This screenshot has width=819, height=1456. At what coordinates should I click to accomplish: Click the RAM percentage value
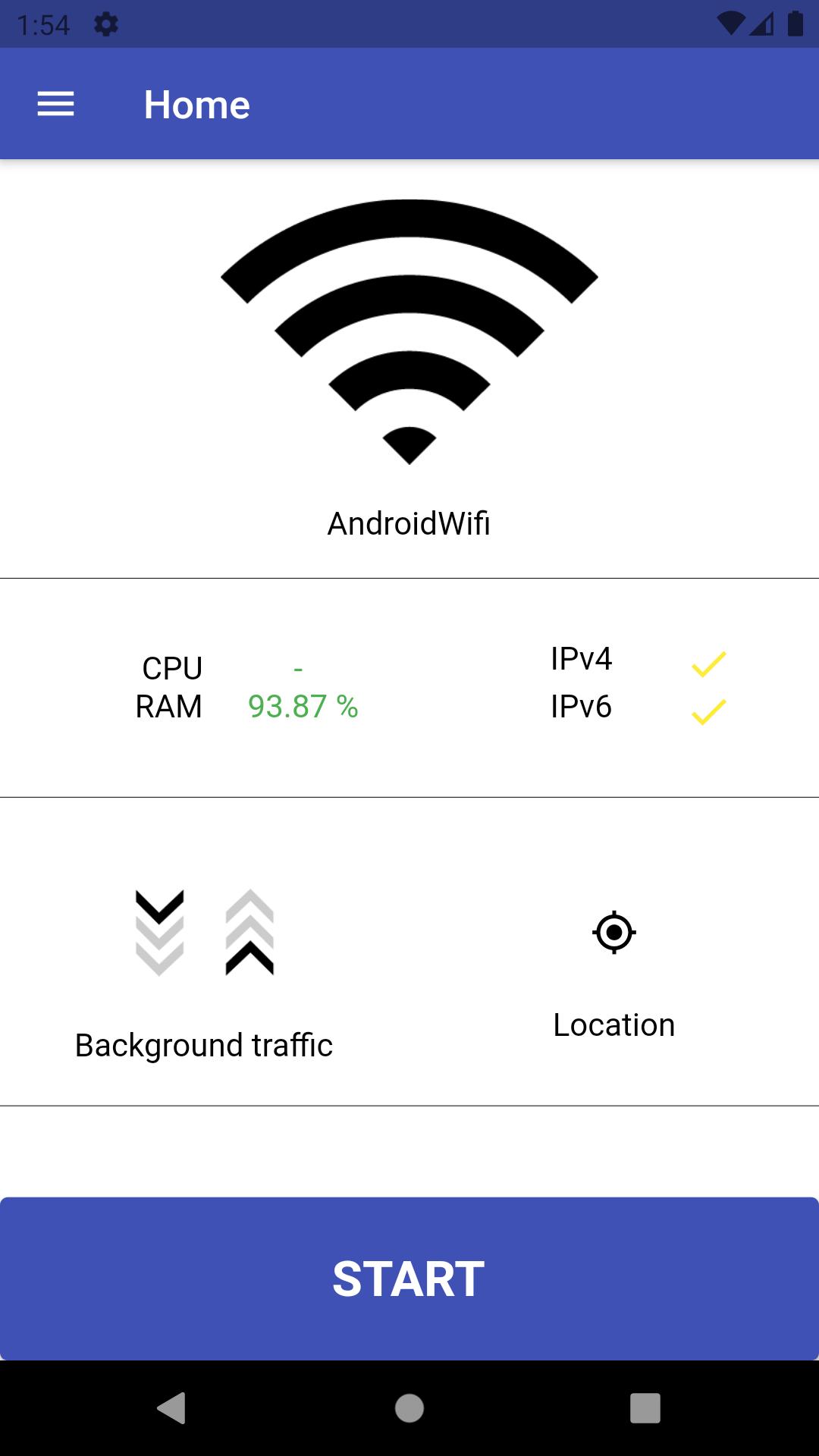pos(303,708)
